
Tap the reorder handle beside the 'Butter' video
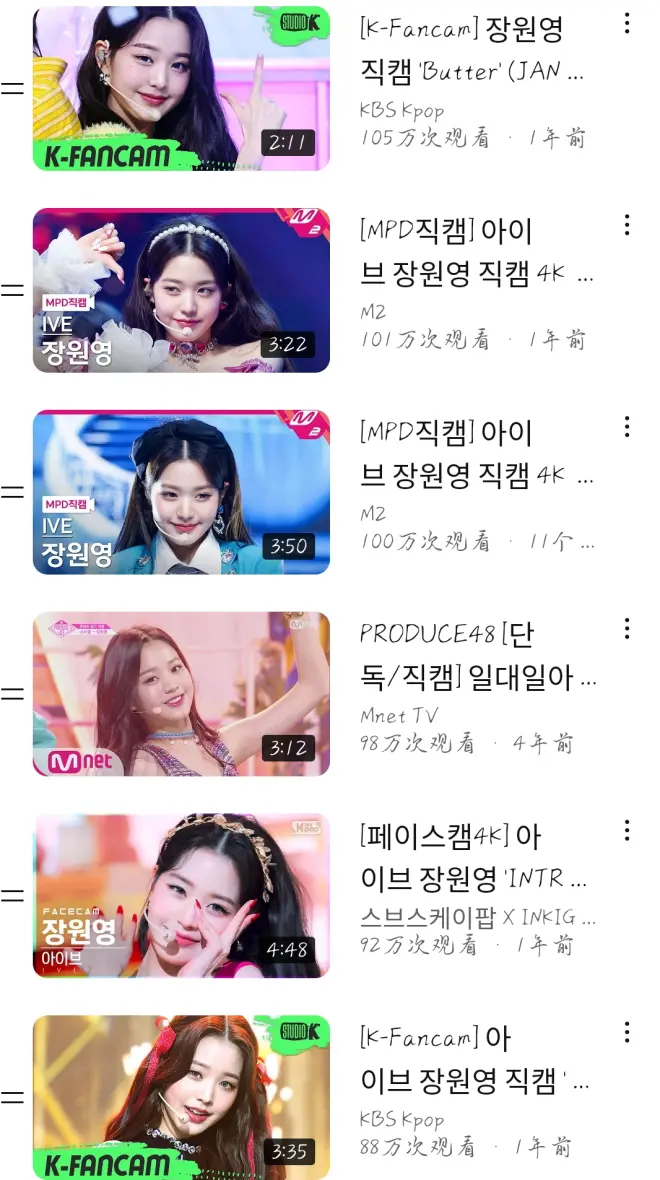pos(12,88)
